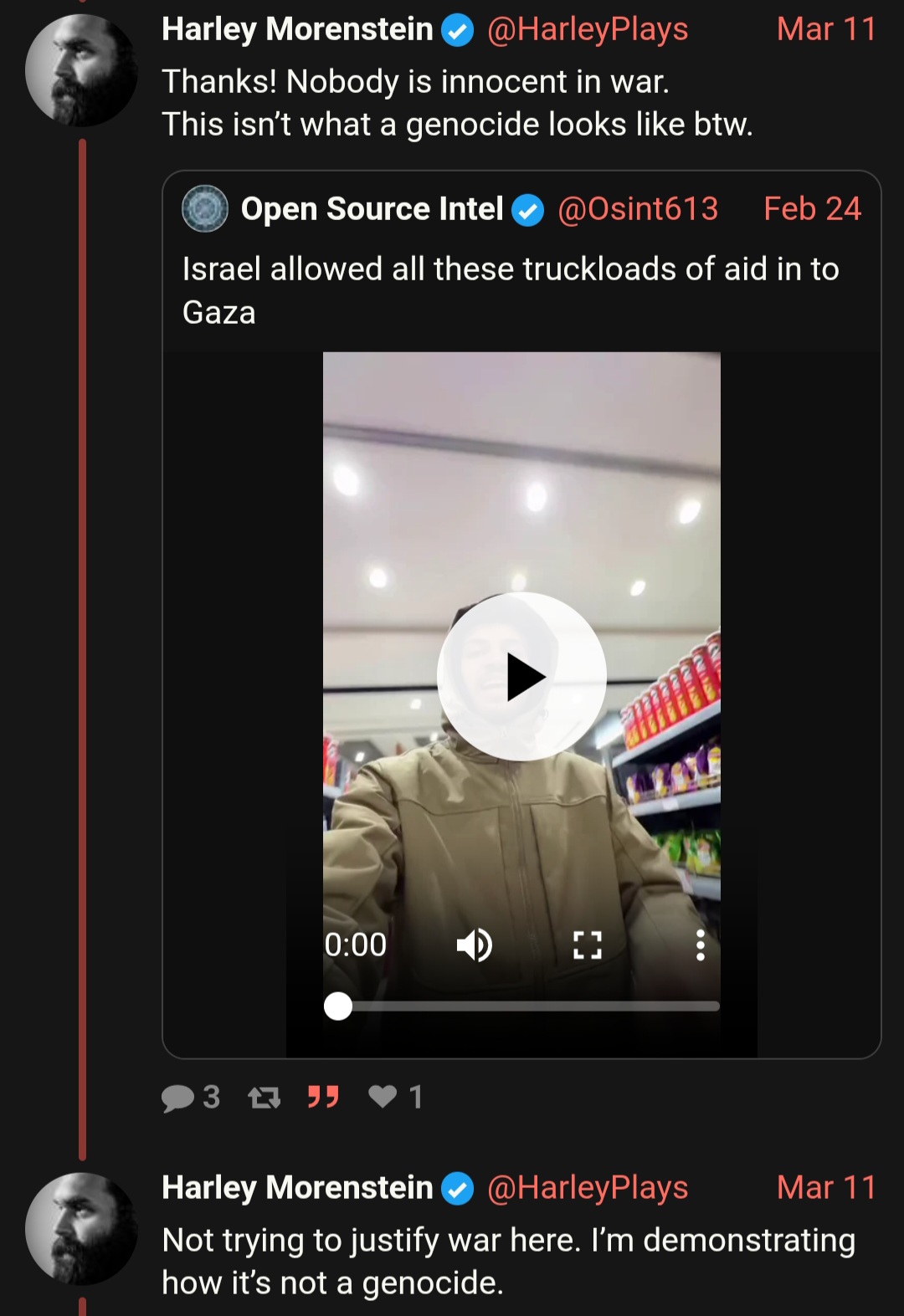Tap the video progress bar
The width and height of the screenshot is (904, 1316).
tap(527, 1006)
